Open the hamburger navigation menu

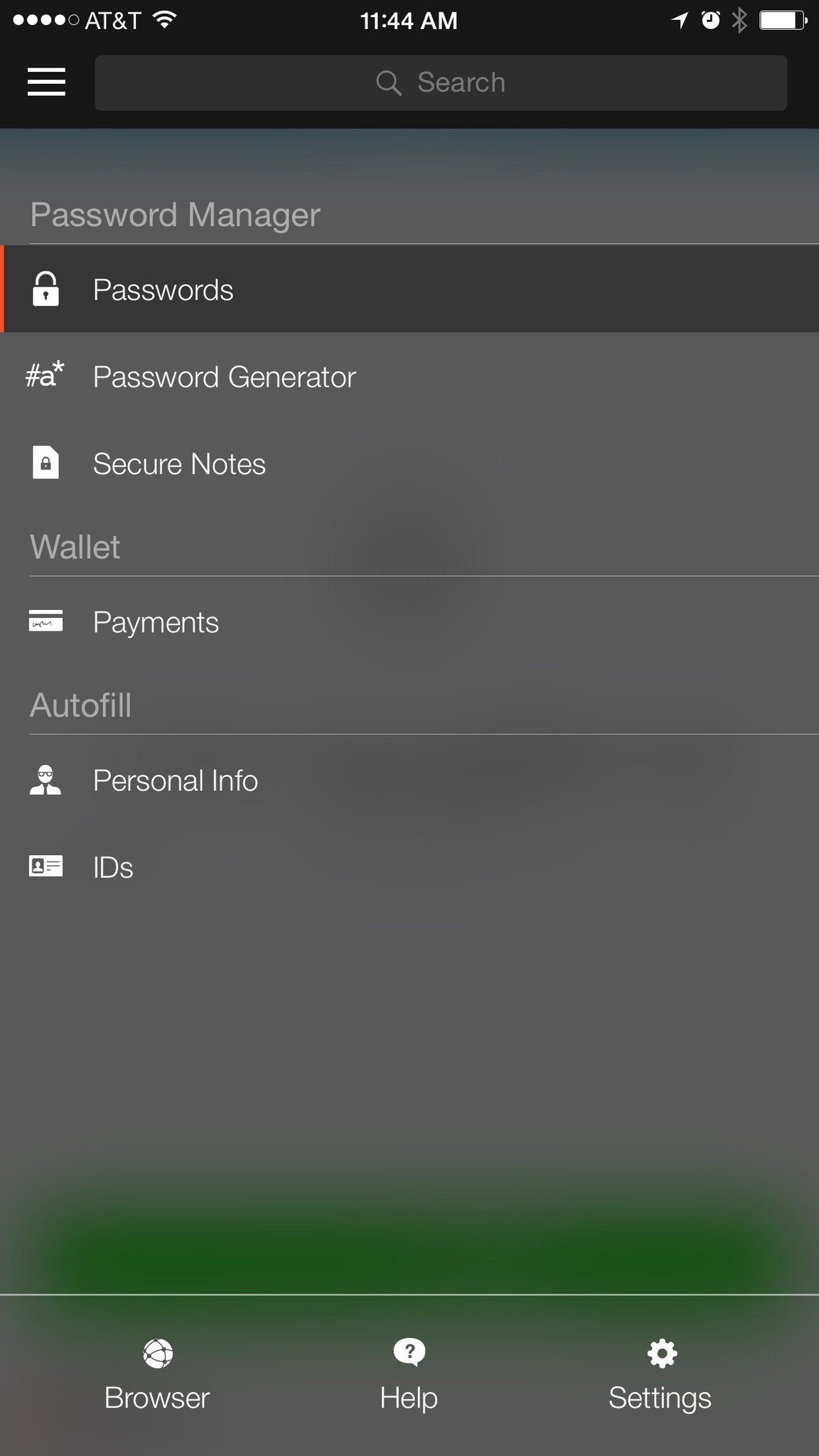[47, 82]
